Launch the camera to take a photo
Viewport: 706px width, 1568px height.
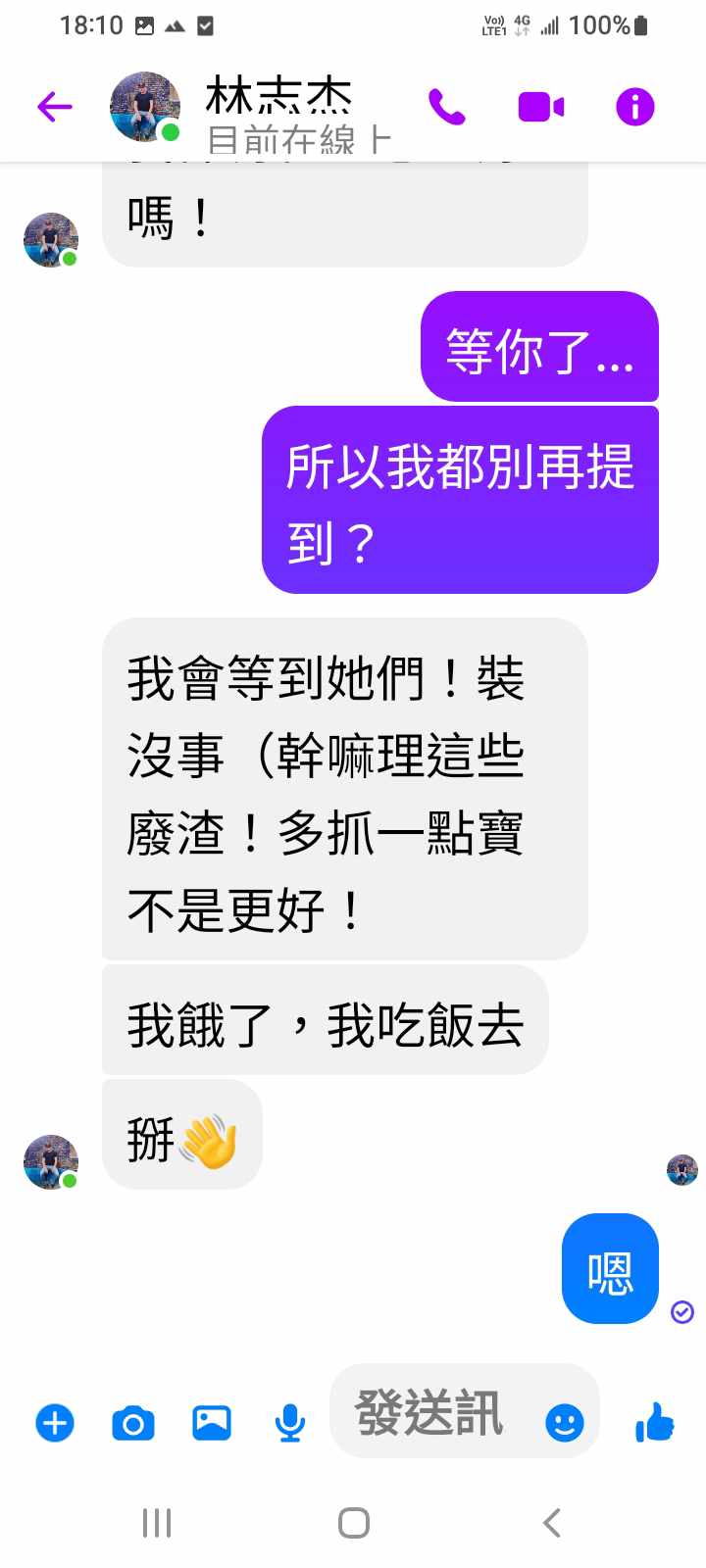coord(133,1422)
